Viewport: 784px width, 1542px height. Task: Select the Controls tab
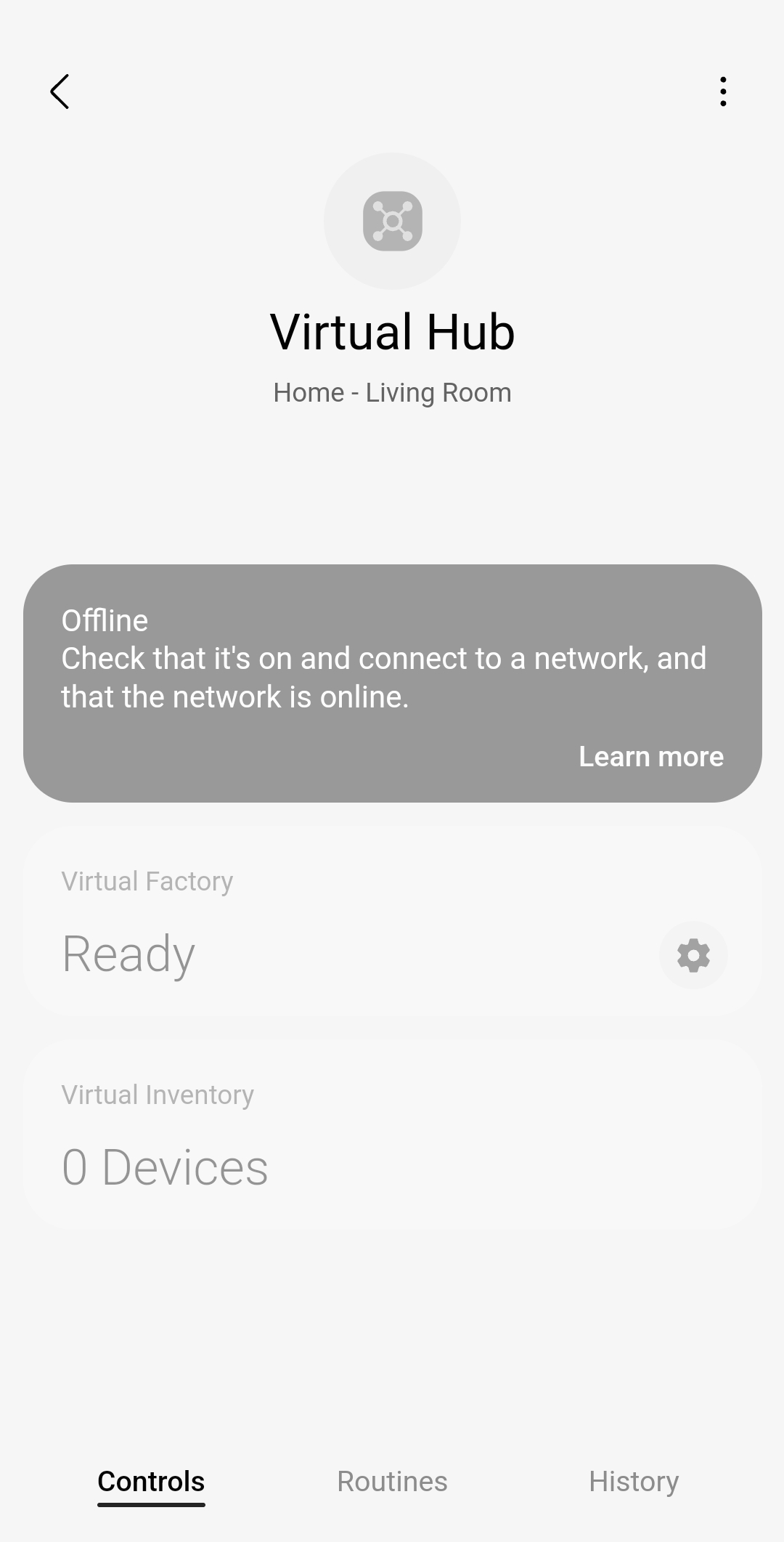coord(151,1481)
